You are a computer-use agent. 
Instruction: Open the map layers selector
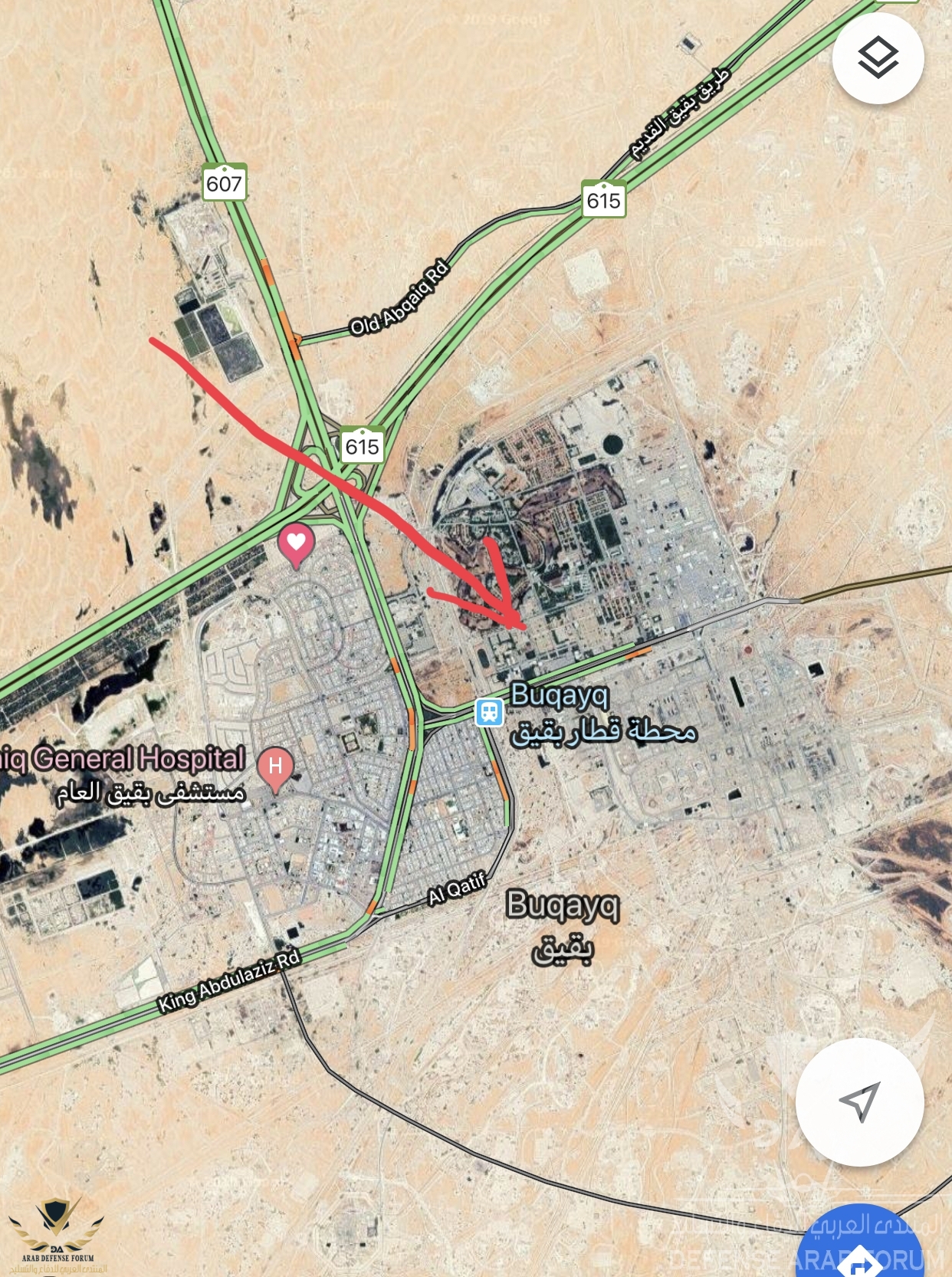[x=878, y=58]
